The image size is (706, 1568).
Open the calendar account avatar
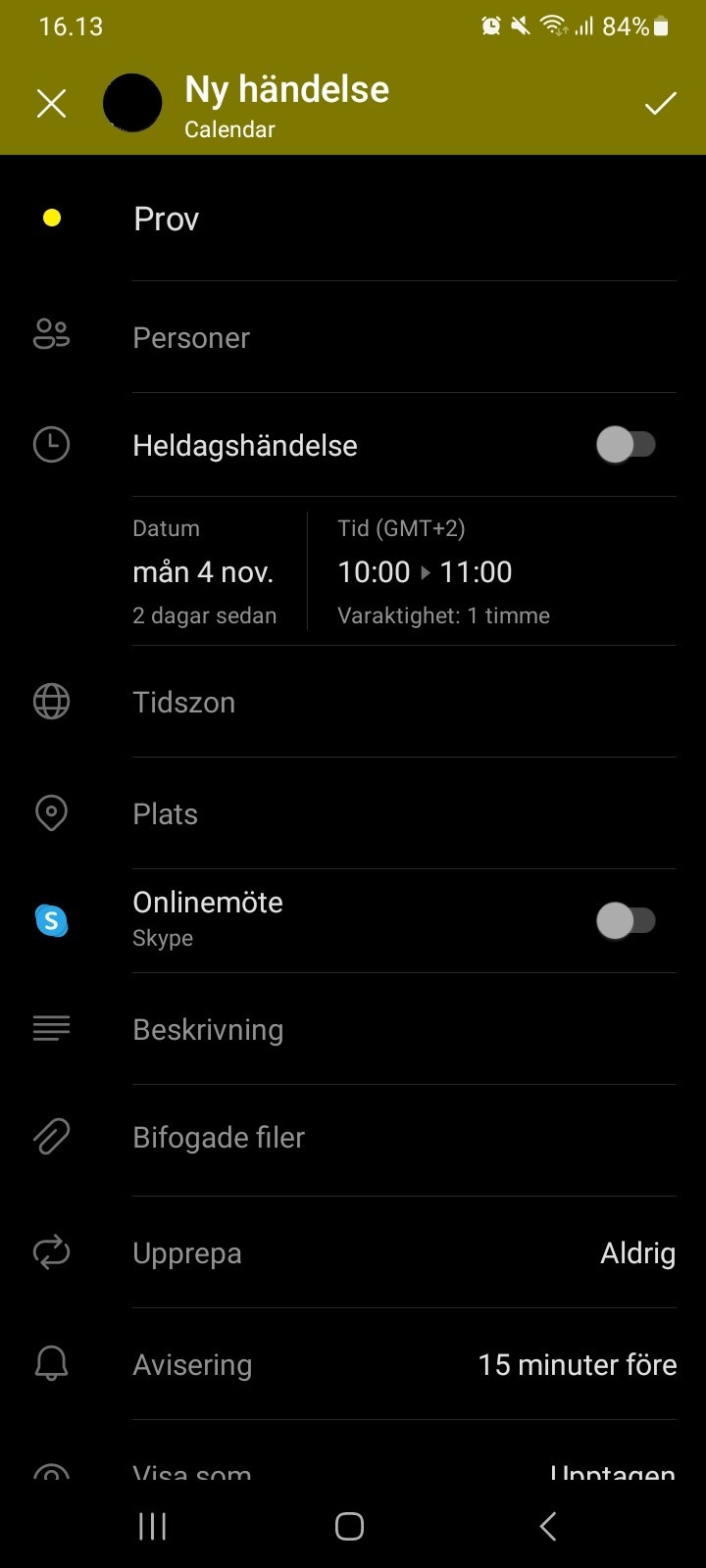coord(132,103)
